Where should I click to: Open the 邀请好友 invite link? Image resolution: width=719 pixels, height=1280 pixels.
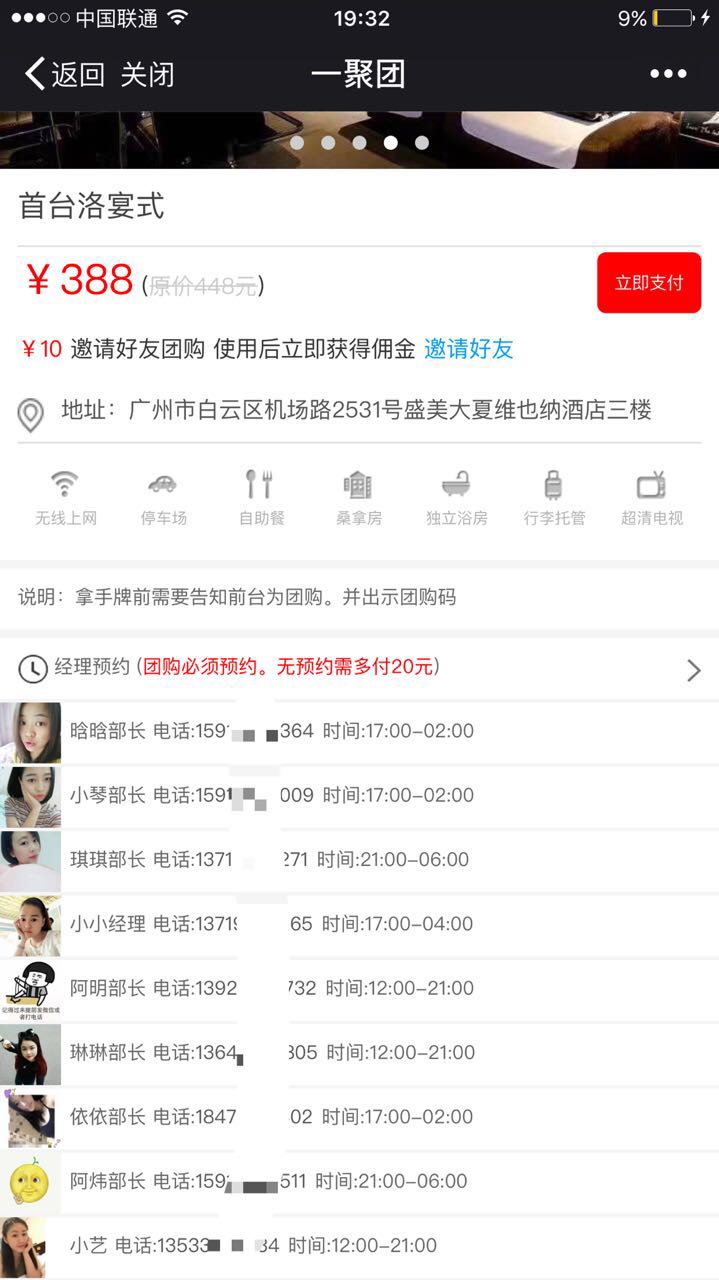(469, 349)
